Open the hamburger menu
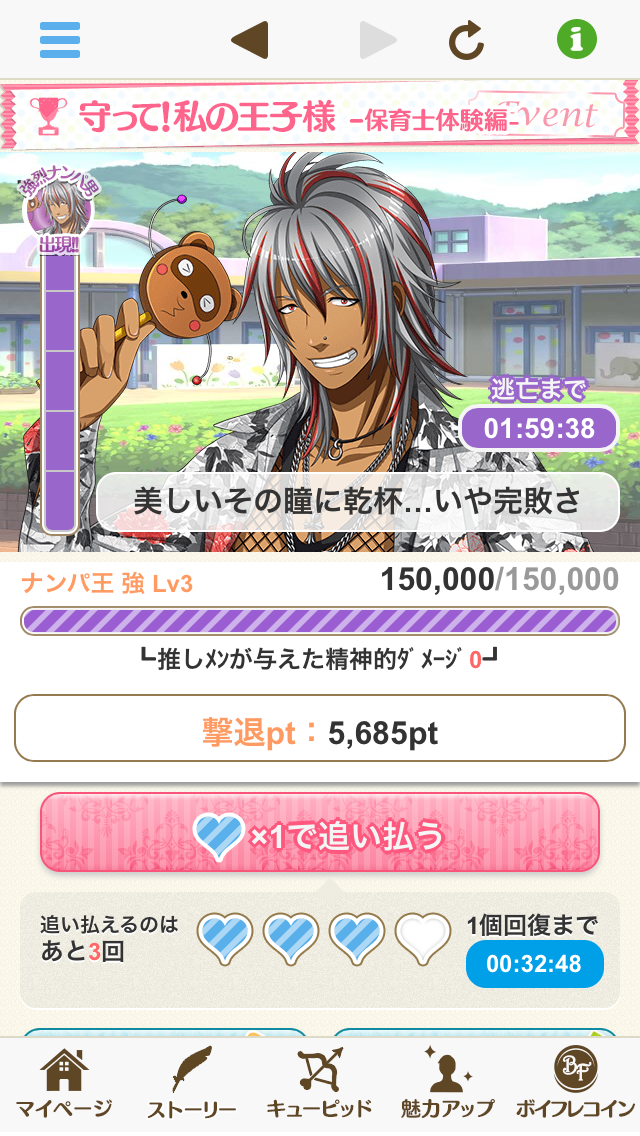This screenshot has height=1136, width=640. pyautogui.click(x=60, y=40)
